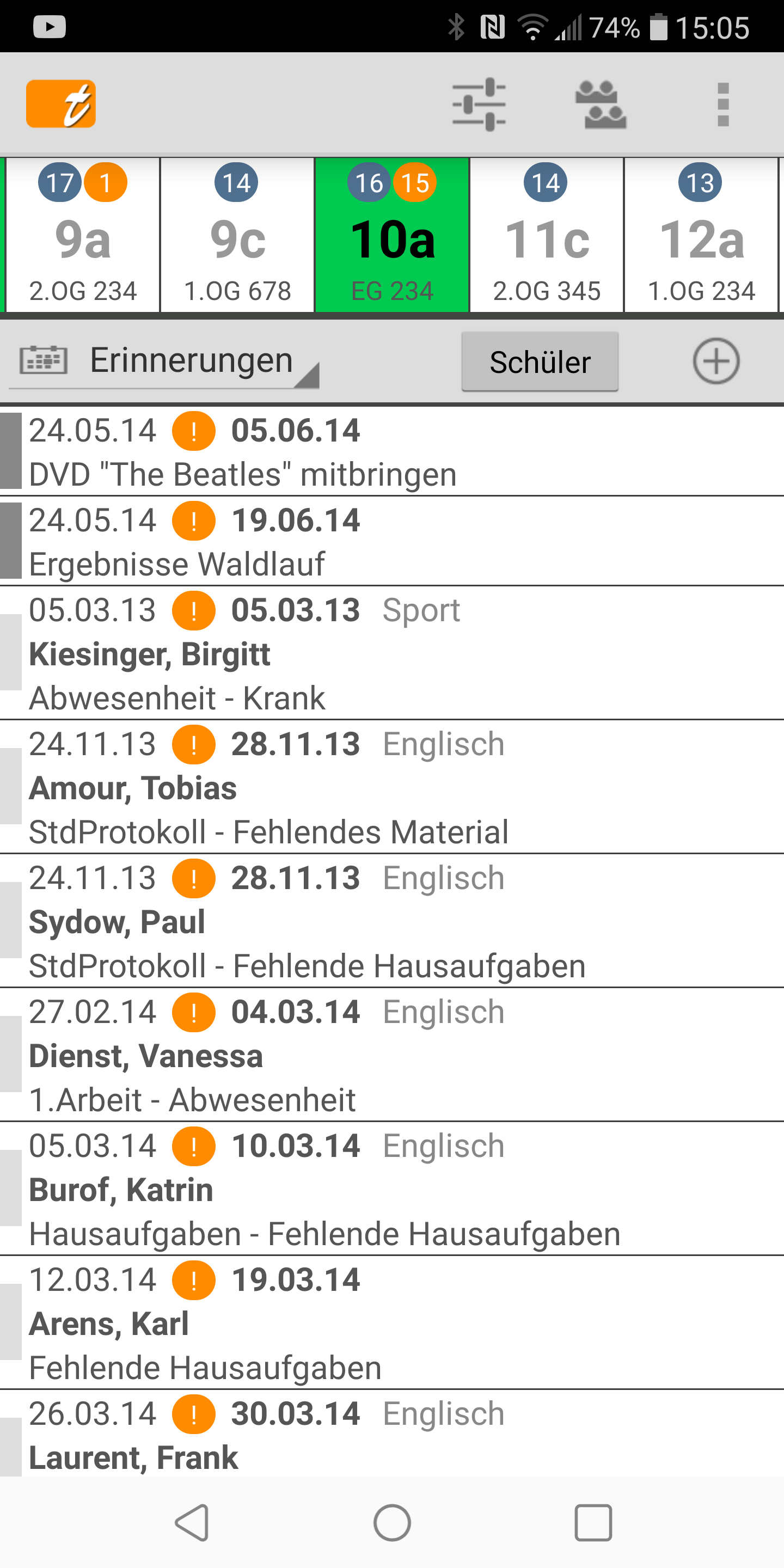The width and height of the screenshot is (784, 1568).
Task: Open the groups icon in toolbar
Action: pos(601,104)
